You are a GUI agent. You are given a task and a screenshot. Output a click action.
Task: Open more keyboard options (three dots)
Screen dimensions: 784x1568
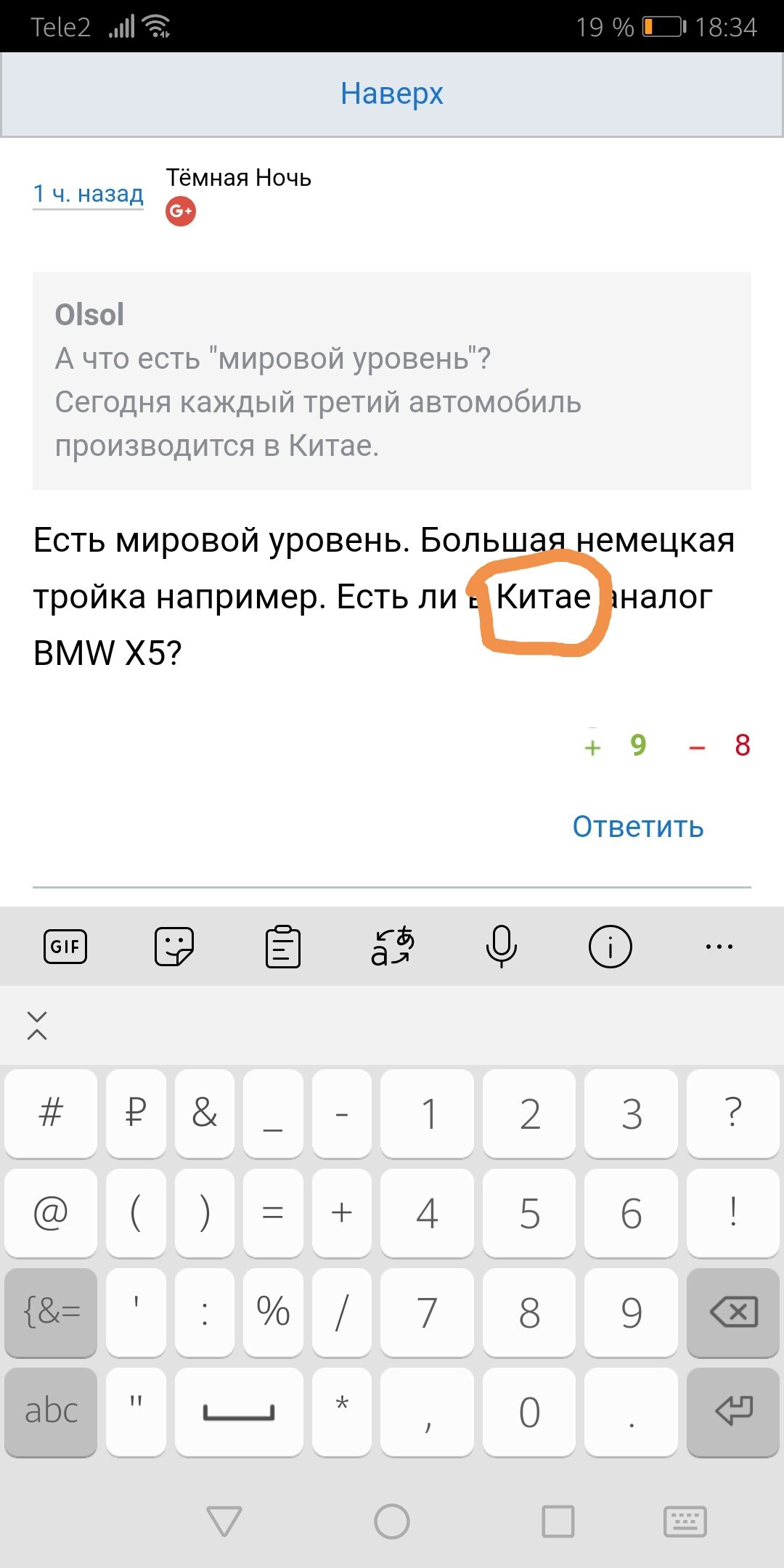click(x=719, y=947)
